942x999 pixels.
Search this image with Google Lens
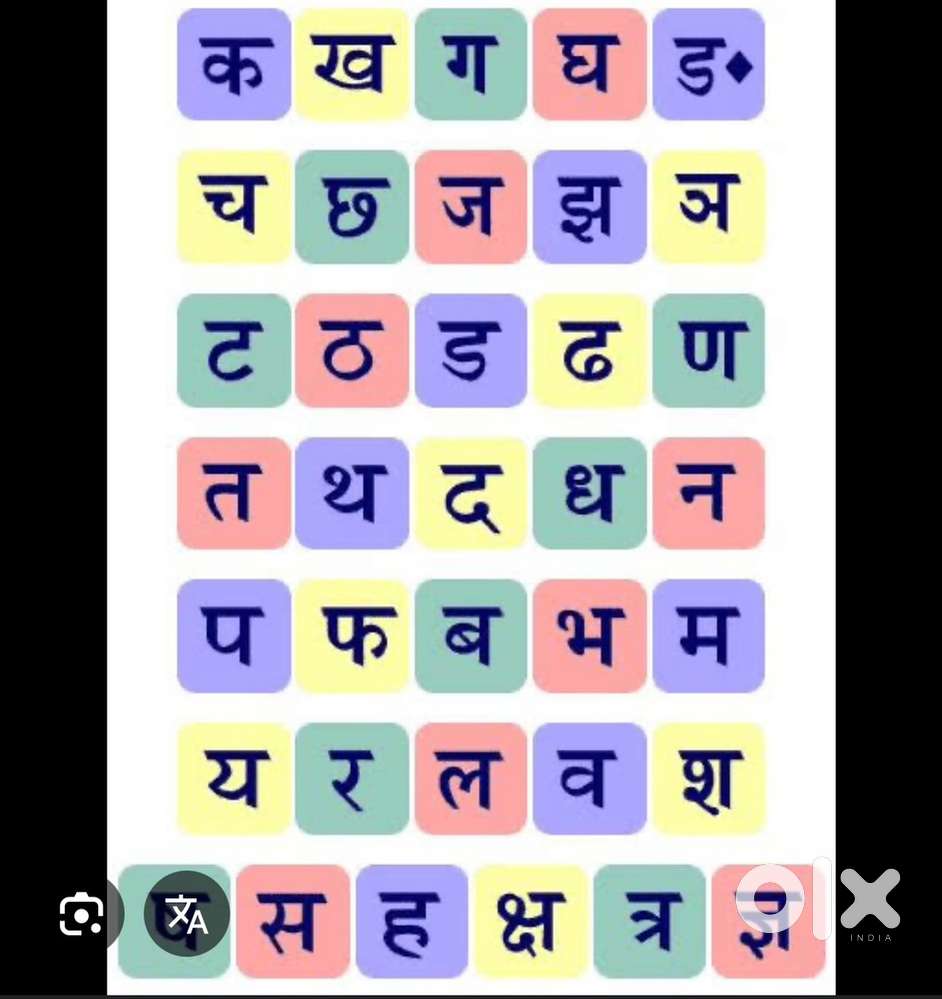82,913
